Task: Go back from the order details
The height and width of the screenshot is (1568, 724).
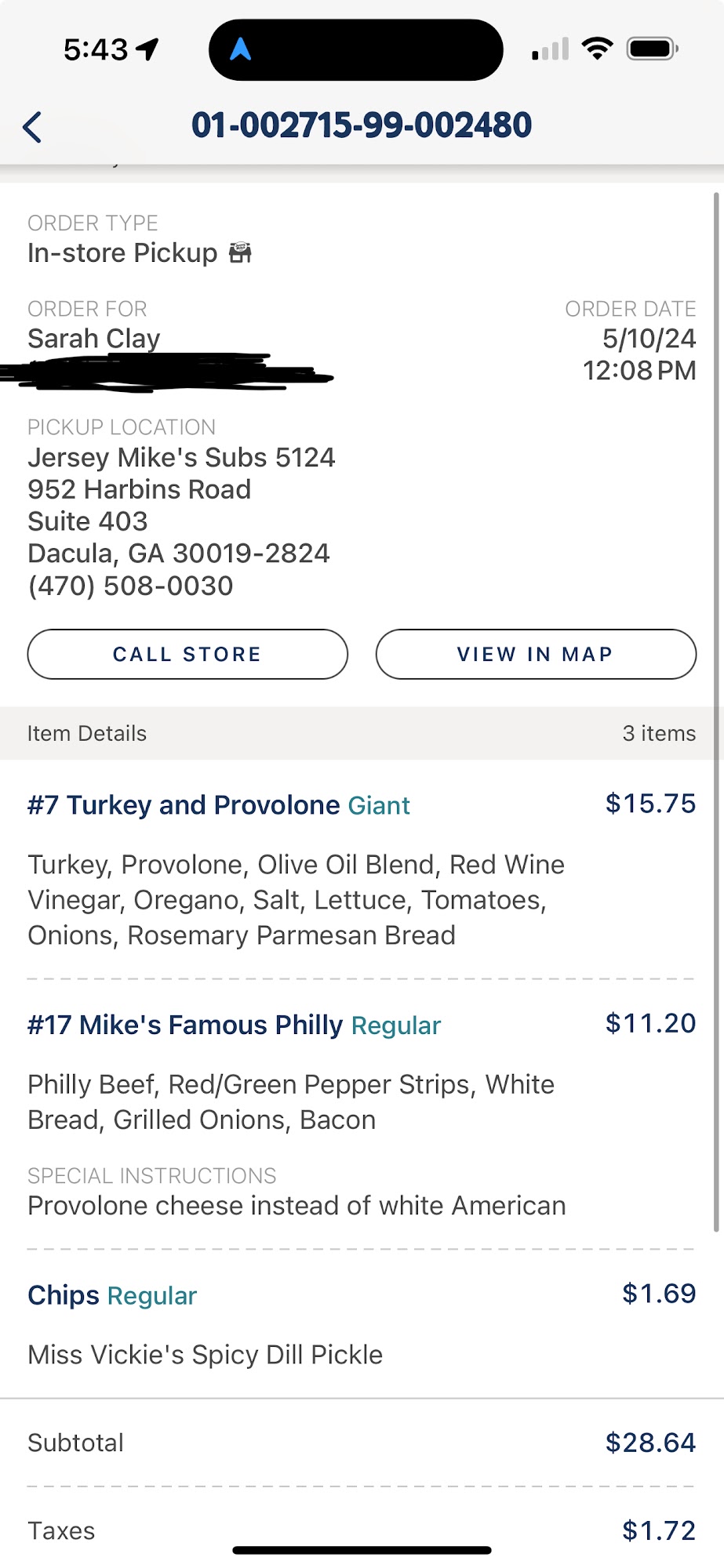Action: click(x=33, y=127)
